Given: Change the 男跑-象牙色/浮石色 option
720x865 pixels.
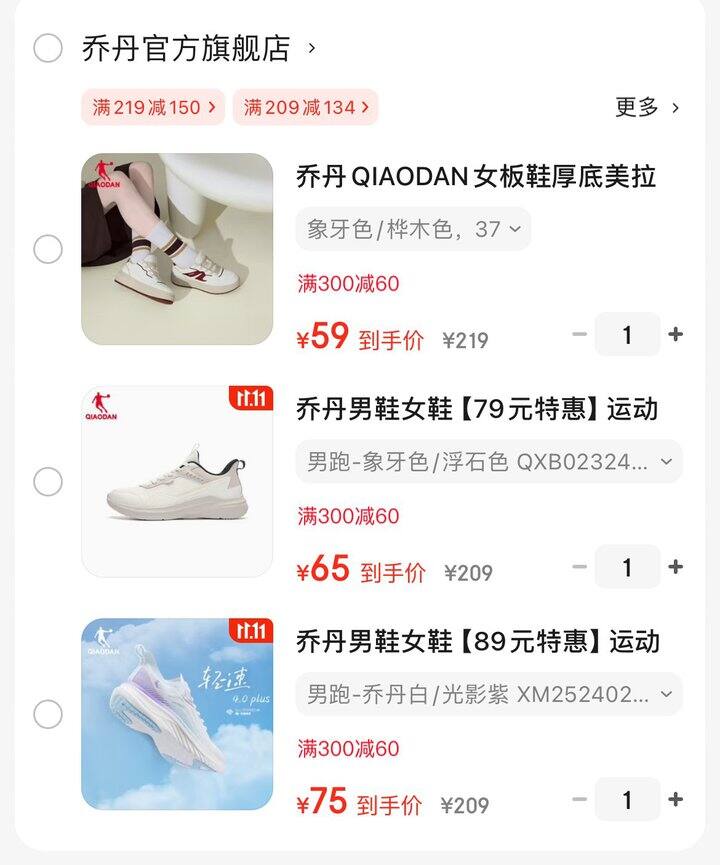Looking at the screenshot, I should click(488, 462).
